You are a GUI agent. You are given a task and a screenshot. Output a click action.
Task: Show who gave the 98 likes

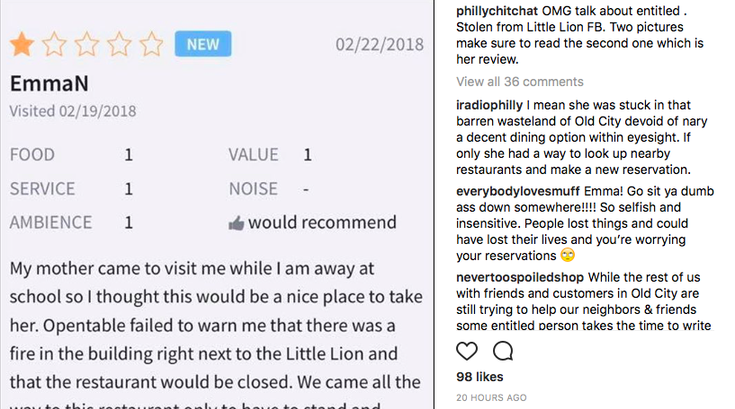(x=478, y=377)
